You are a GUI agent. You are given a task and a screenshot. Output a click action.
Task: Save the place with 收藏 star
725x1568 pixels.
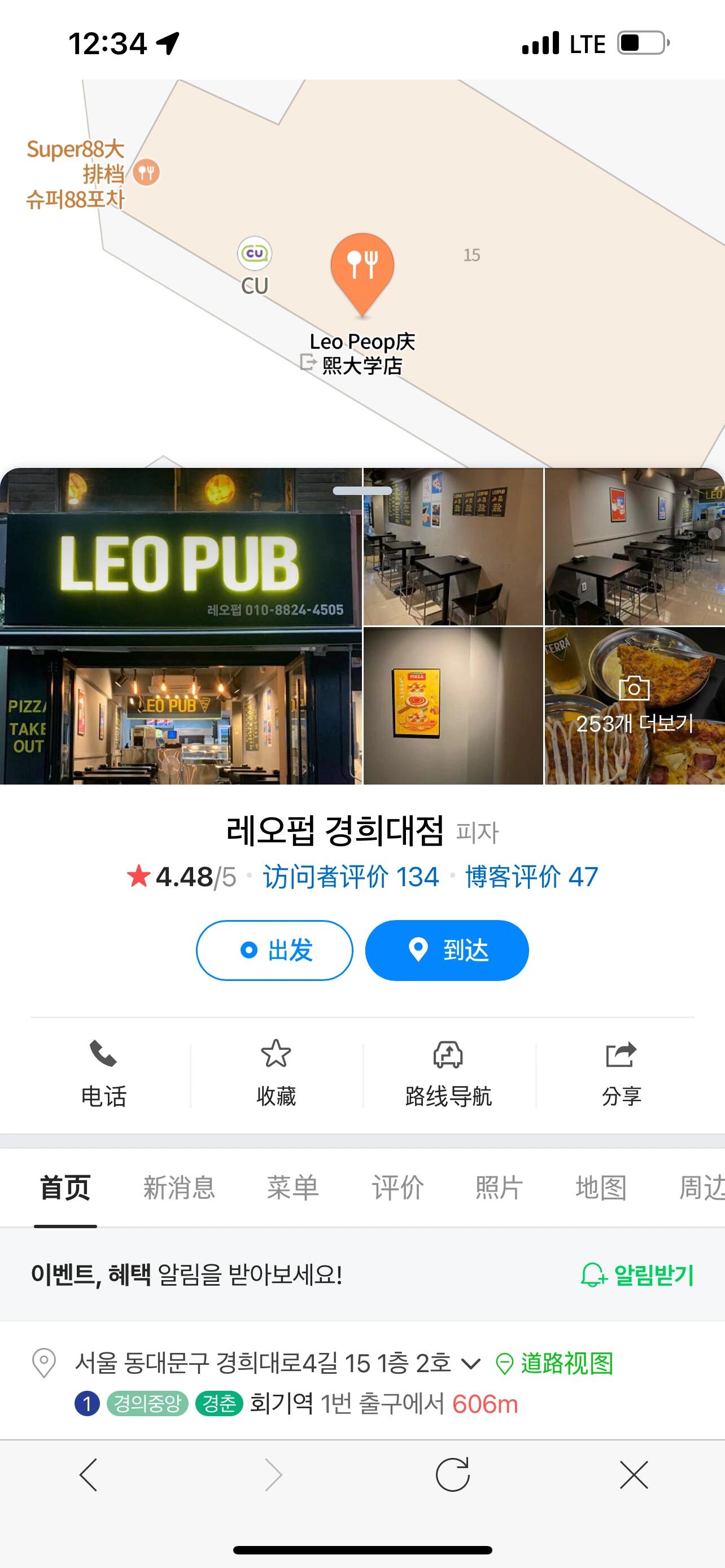tap(276, 1074)
